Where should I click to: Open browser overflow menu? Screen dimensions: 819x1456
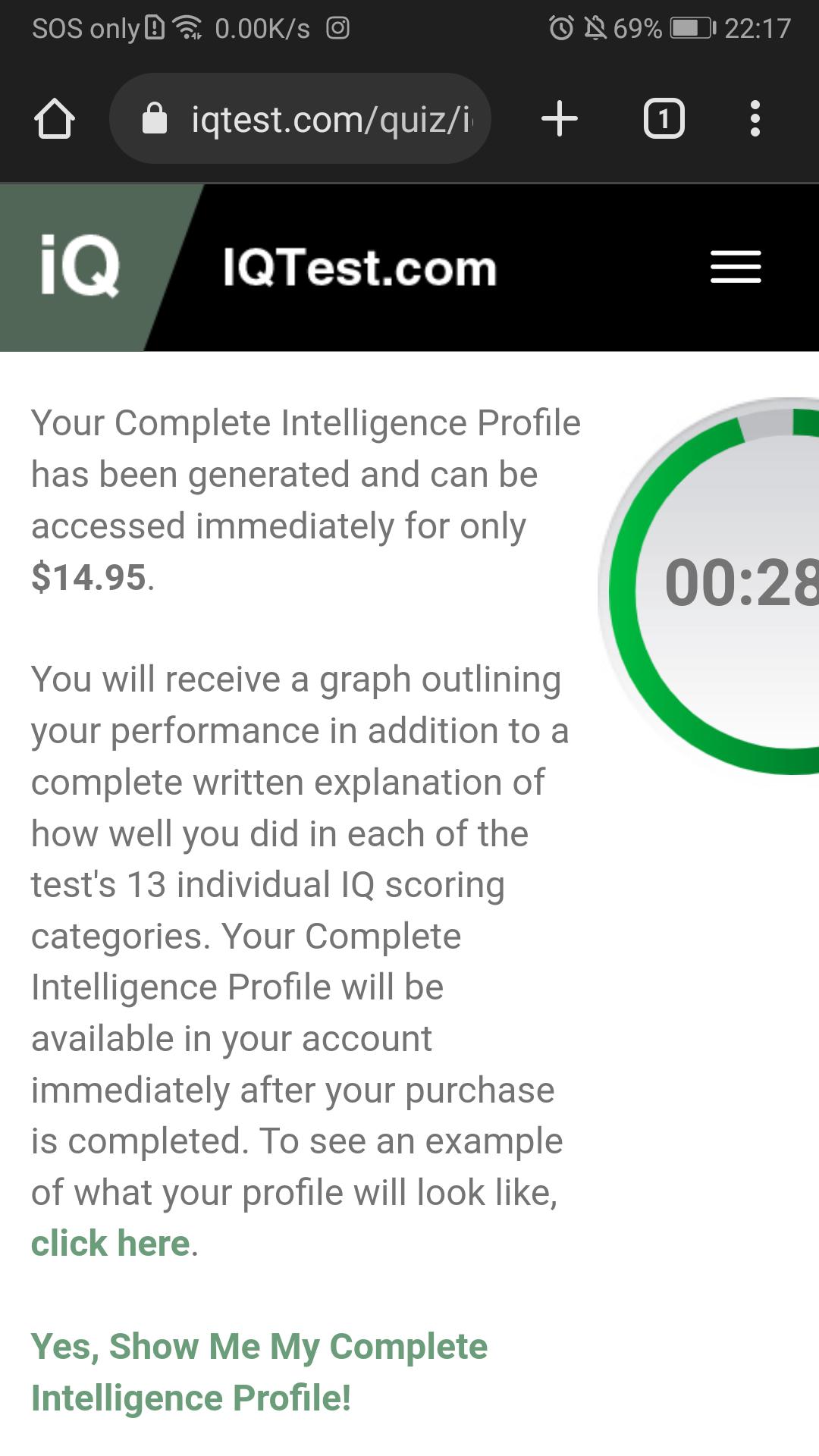754,119
